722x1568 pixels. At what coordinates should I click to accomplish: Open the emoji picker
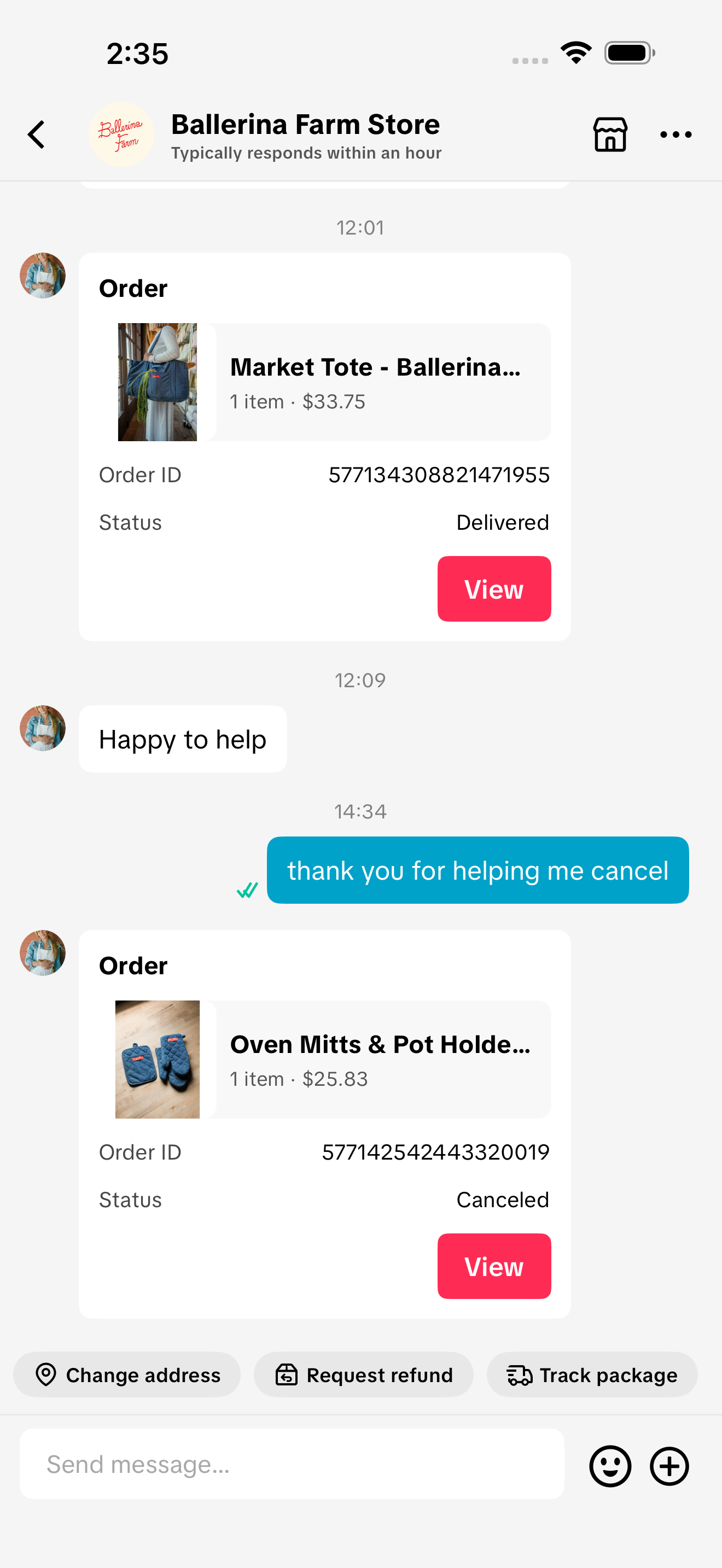(609, 1466)
